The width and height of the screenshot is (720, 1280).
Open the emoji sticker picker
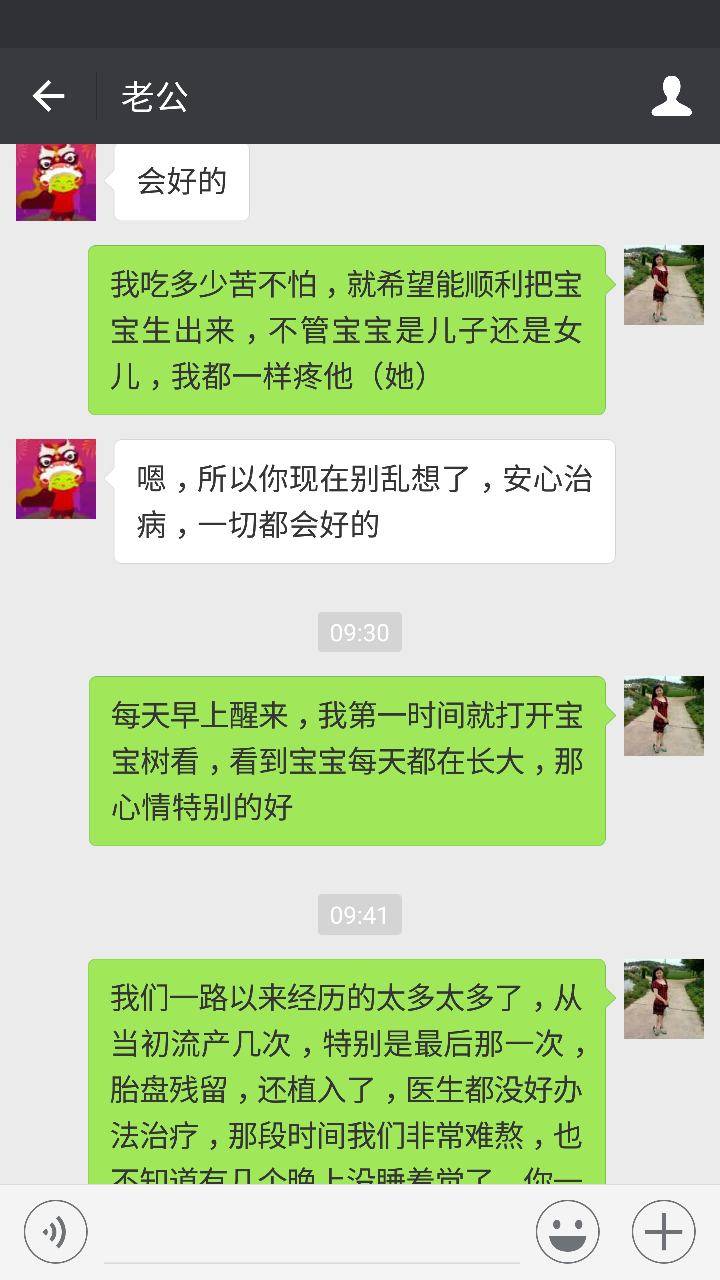[x=567, y=1232]
